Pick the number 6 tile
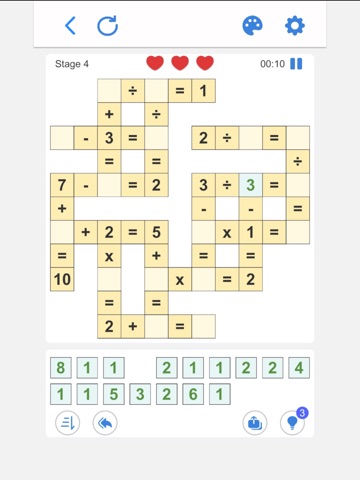This screenshot has height=480, width=360. [193, 394]
